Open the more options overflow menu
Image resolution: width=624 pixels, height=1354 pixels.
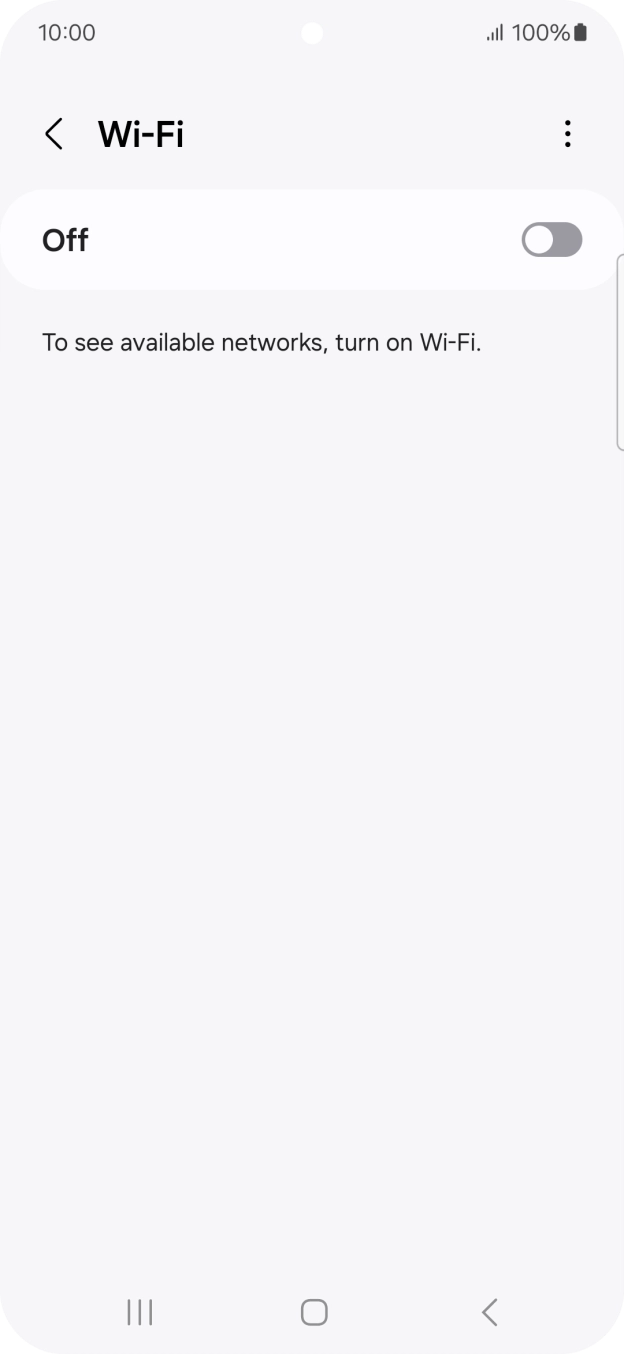coord(567,134)
